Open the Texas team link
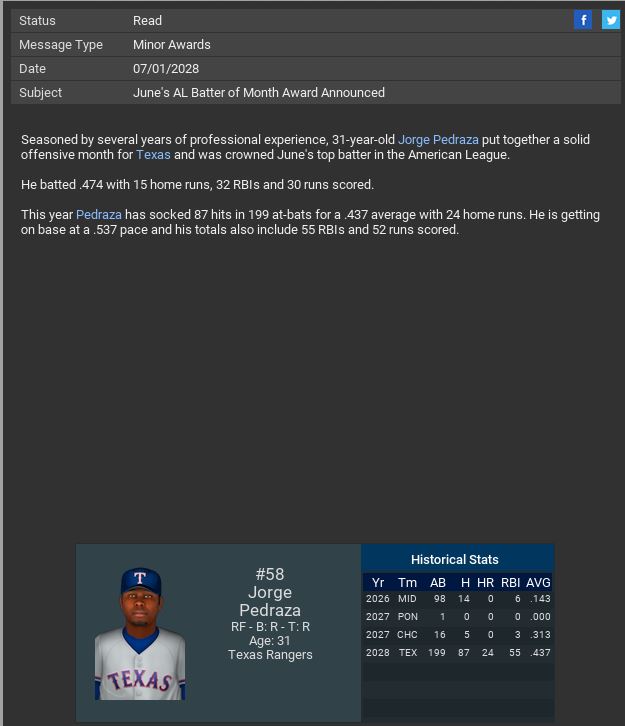 tap(153, 155)
